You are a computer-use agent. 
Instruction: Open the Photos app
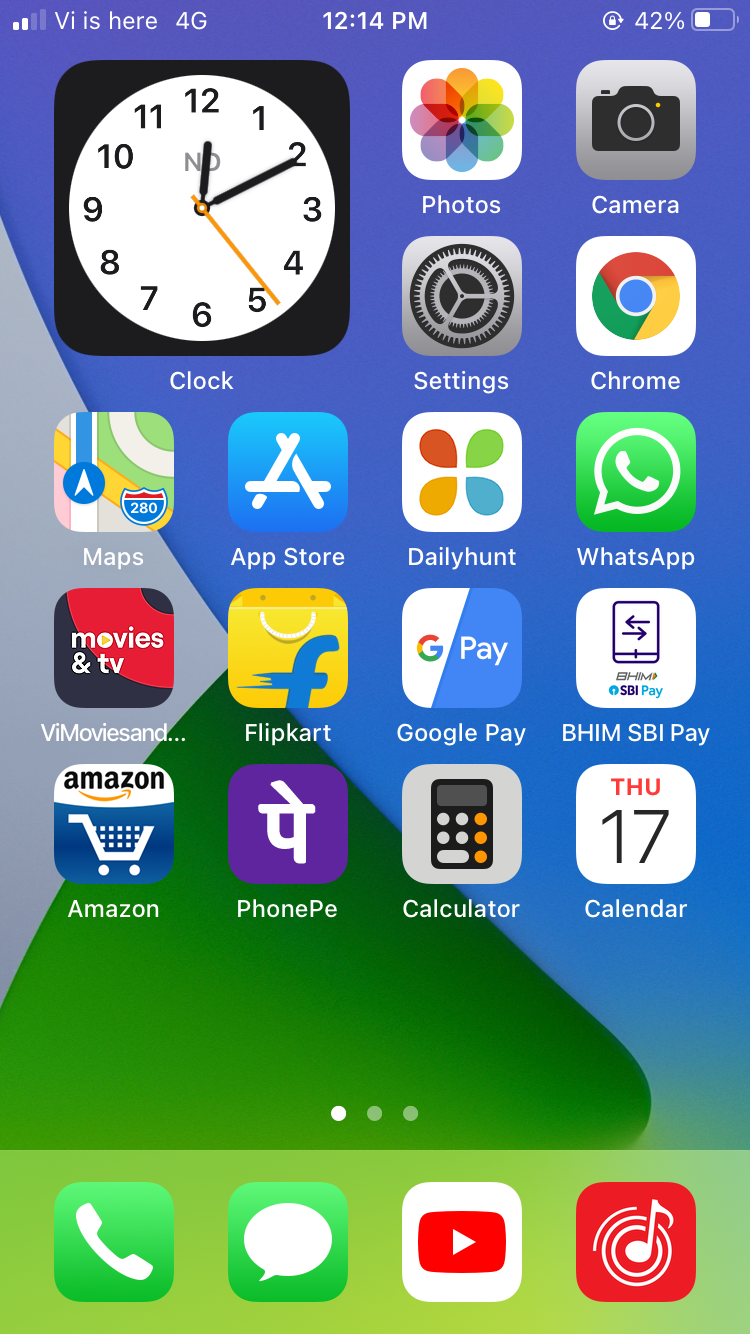coord(461,119)
